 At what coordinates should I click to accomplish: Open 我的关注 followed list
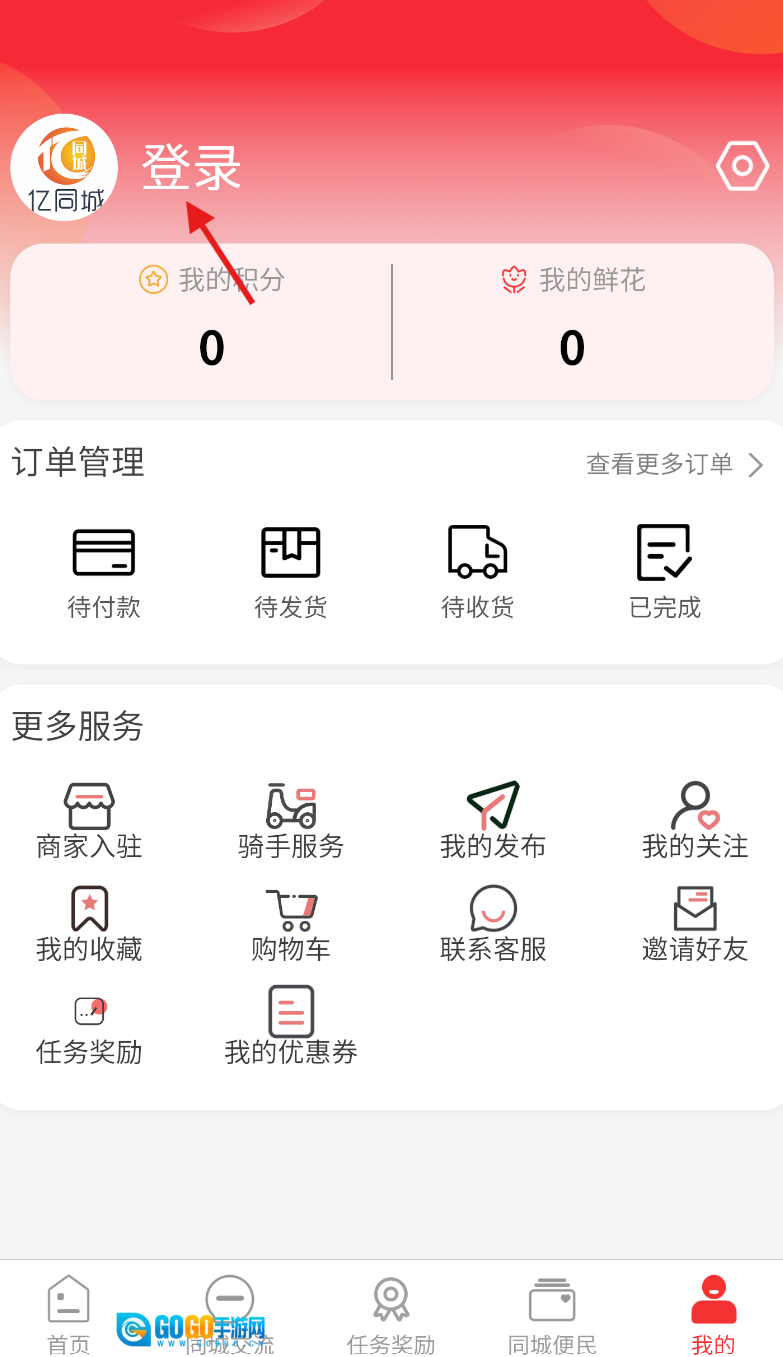click(695, 821)
